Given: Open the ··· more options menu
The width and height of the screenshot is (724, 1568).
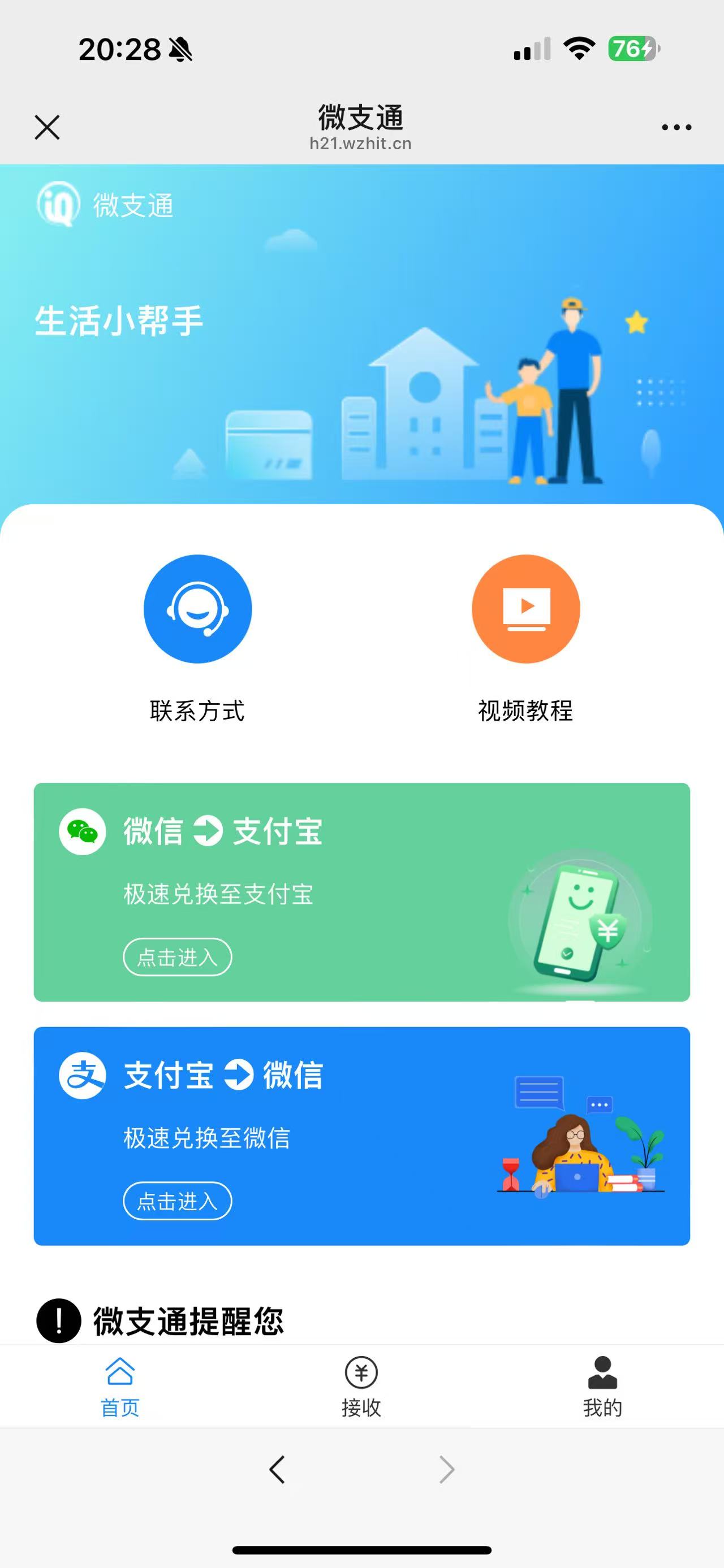Looking at the screenshot, I should pos(676,127).
